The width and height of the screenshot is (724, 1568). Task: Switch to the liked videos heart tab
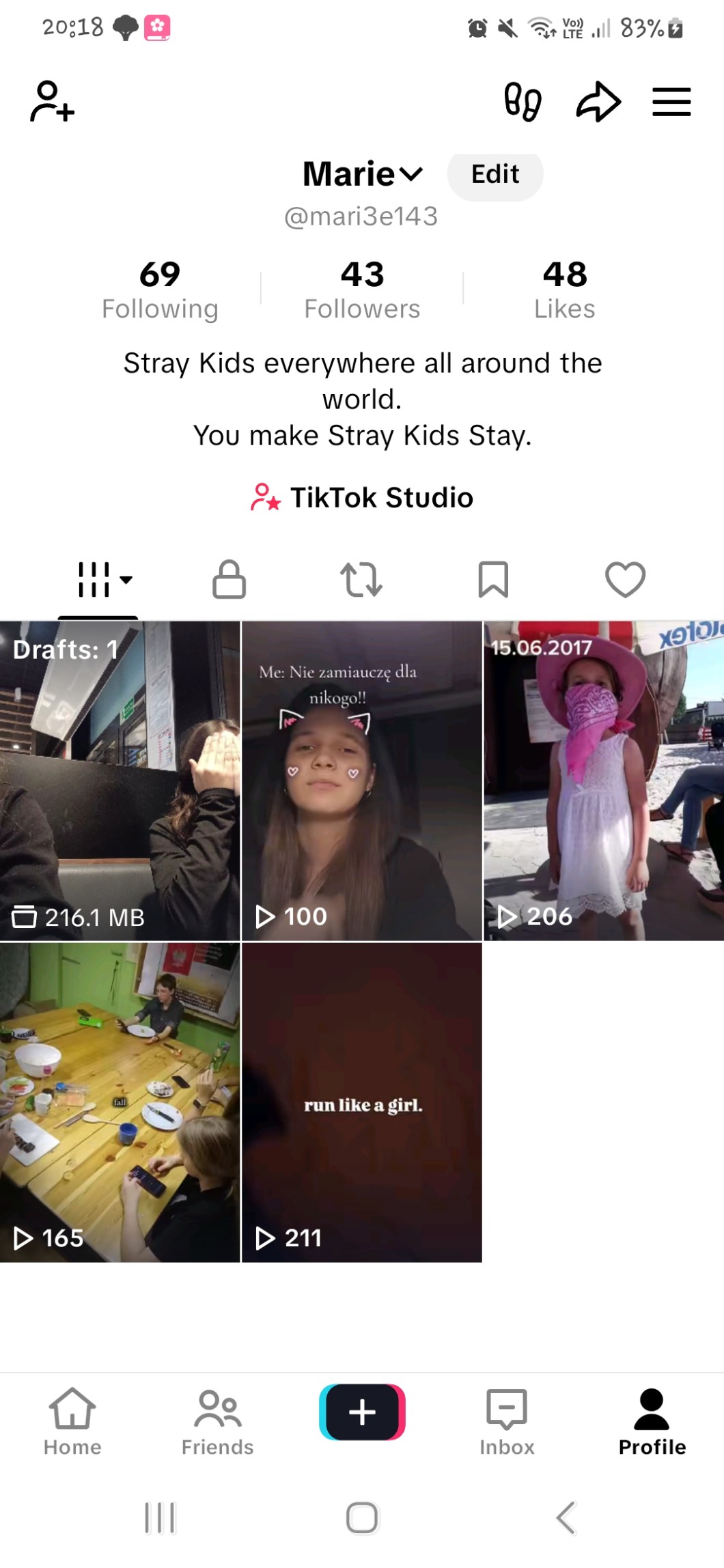[625, 580]
